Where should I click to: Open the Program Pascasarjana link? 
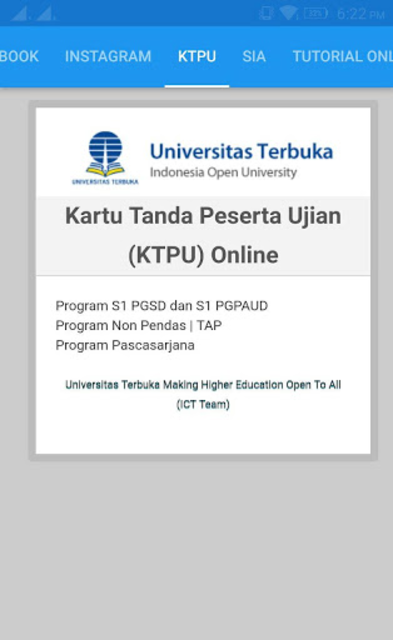click(x=125, y=345)
